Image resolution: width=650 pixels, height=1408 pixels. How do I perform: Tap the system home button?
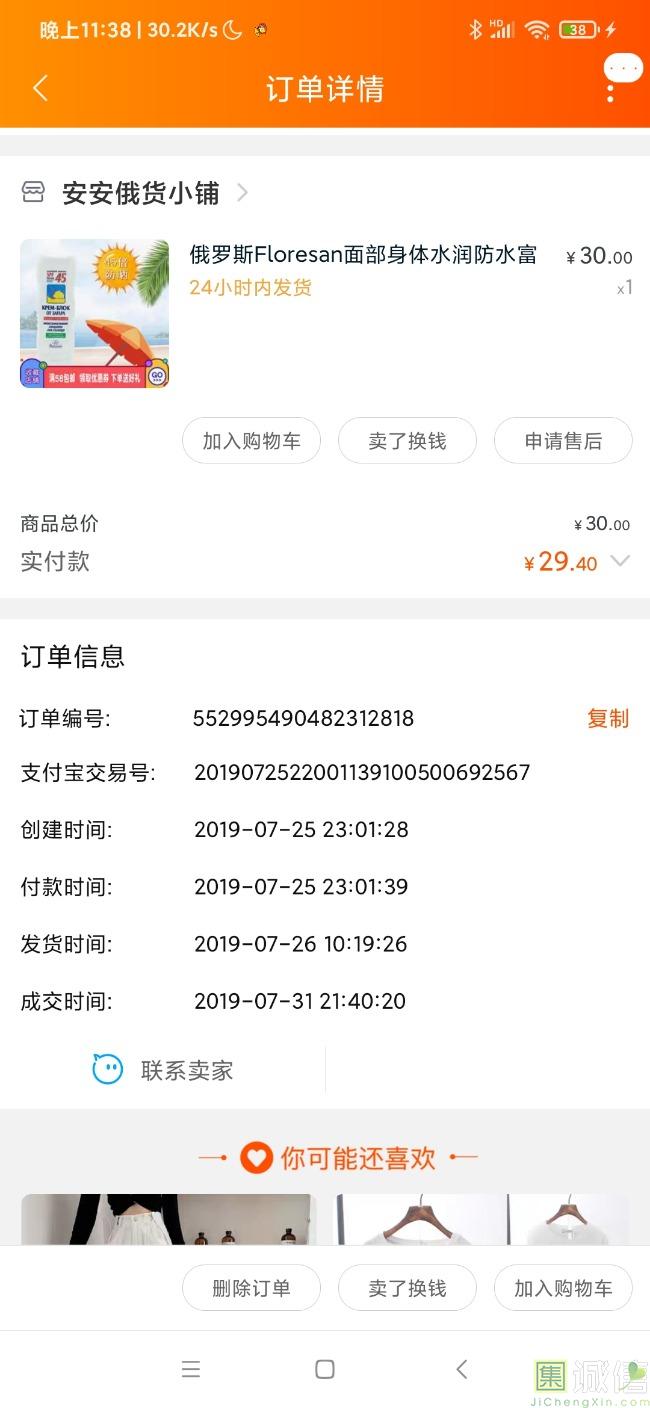[x=325, y=1369]
